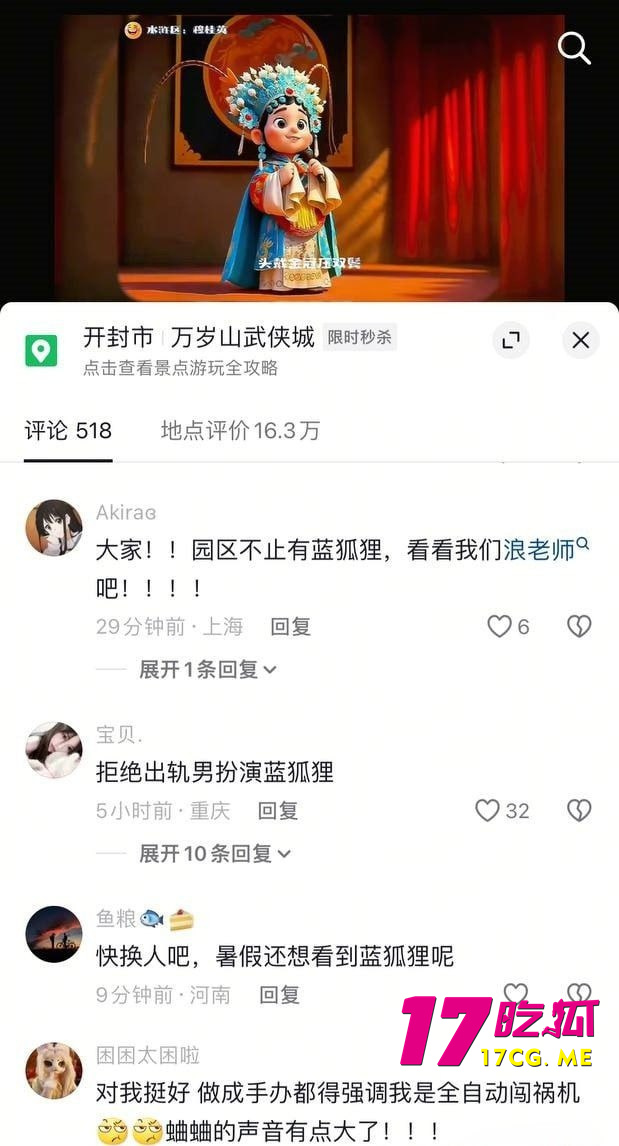Reply to 宝贝's comment
Screen dimensions: 619x1146
click(278, 811)
